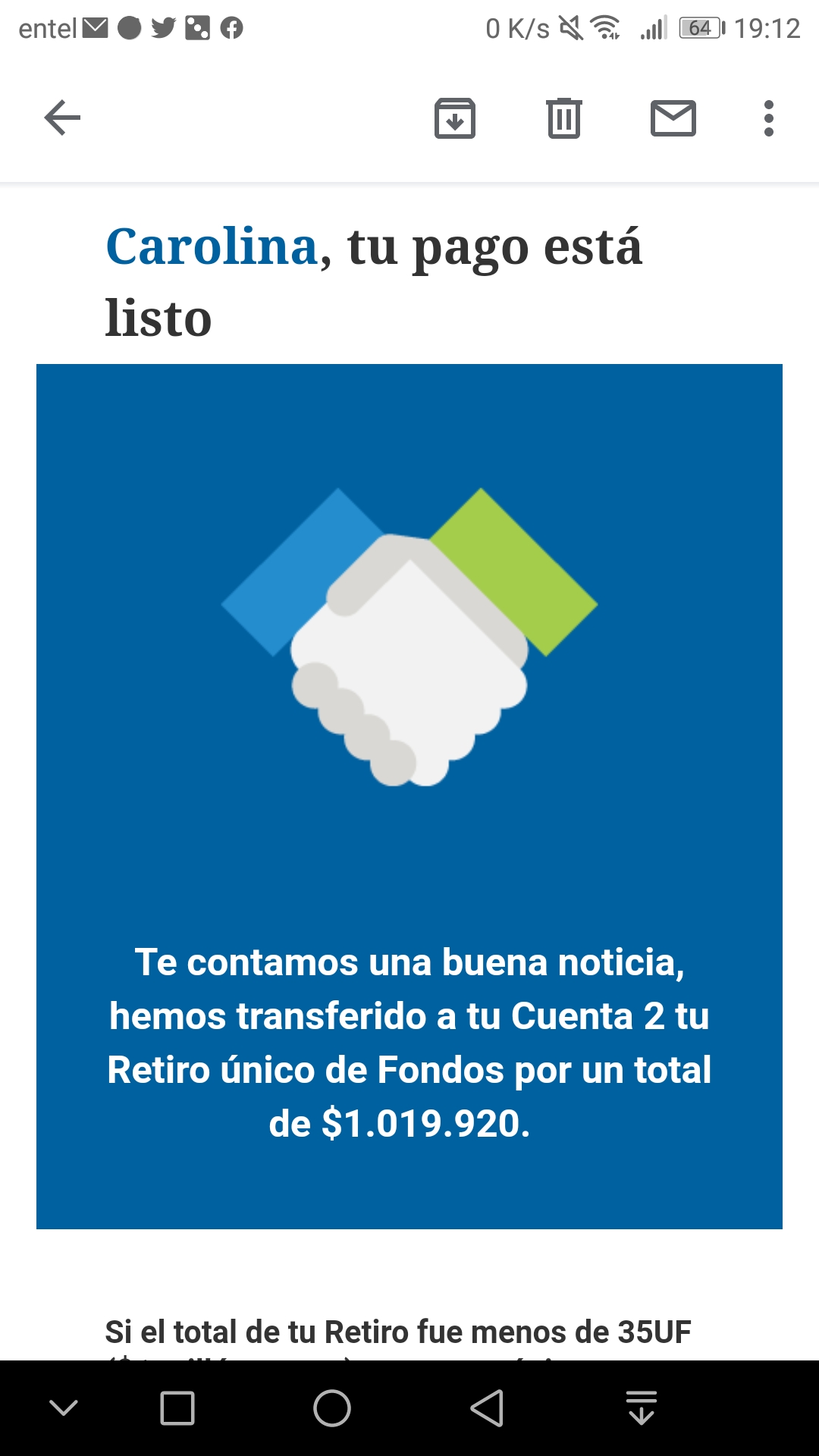This screenshot has height=1456, width=819.
Task: Tap the system back triangle
Action: pyautogui.click(x=487, y=1409)
